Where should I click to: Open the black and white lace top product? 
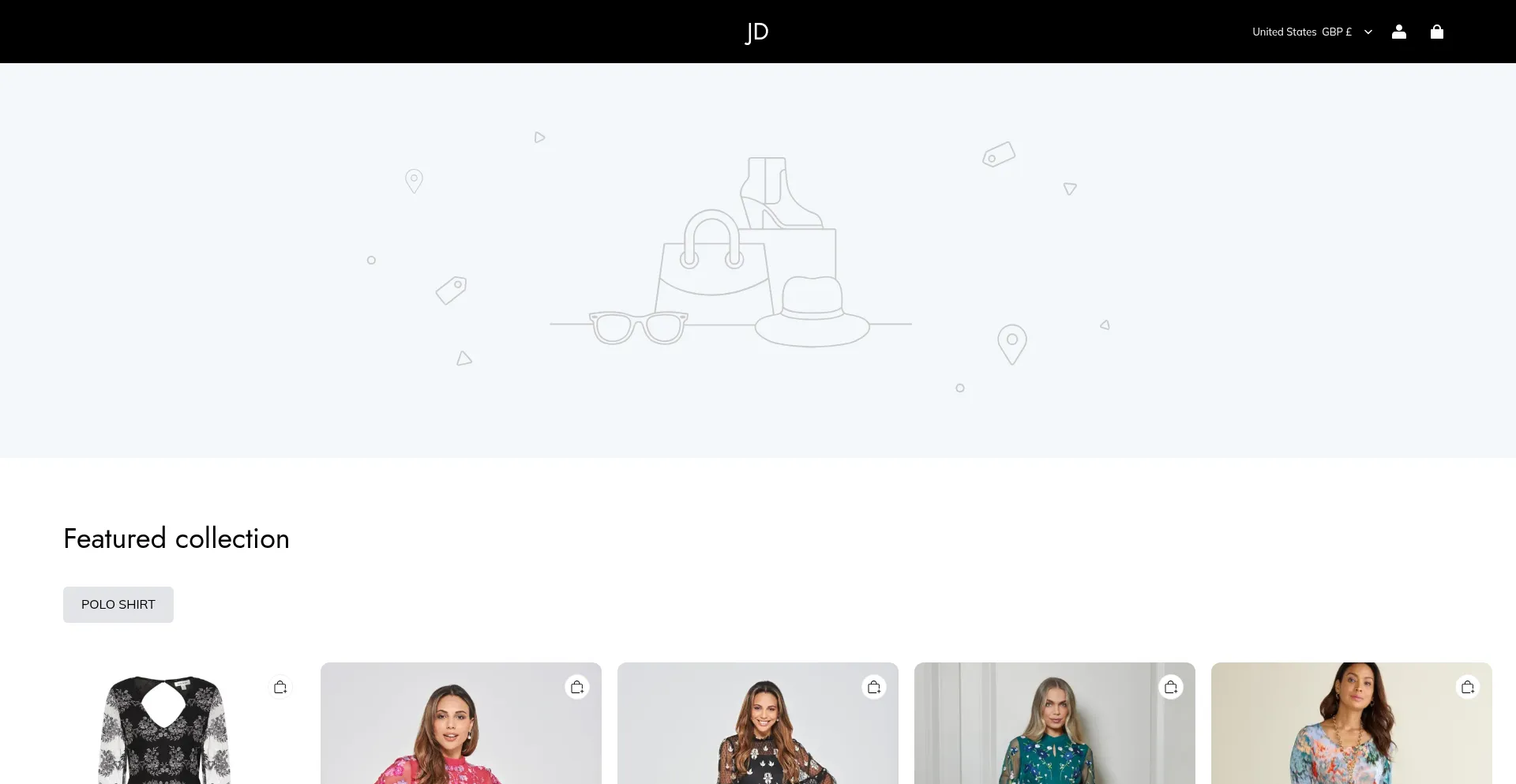coord(164,730)
